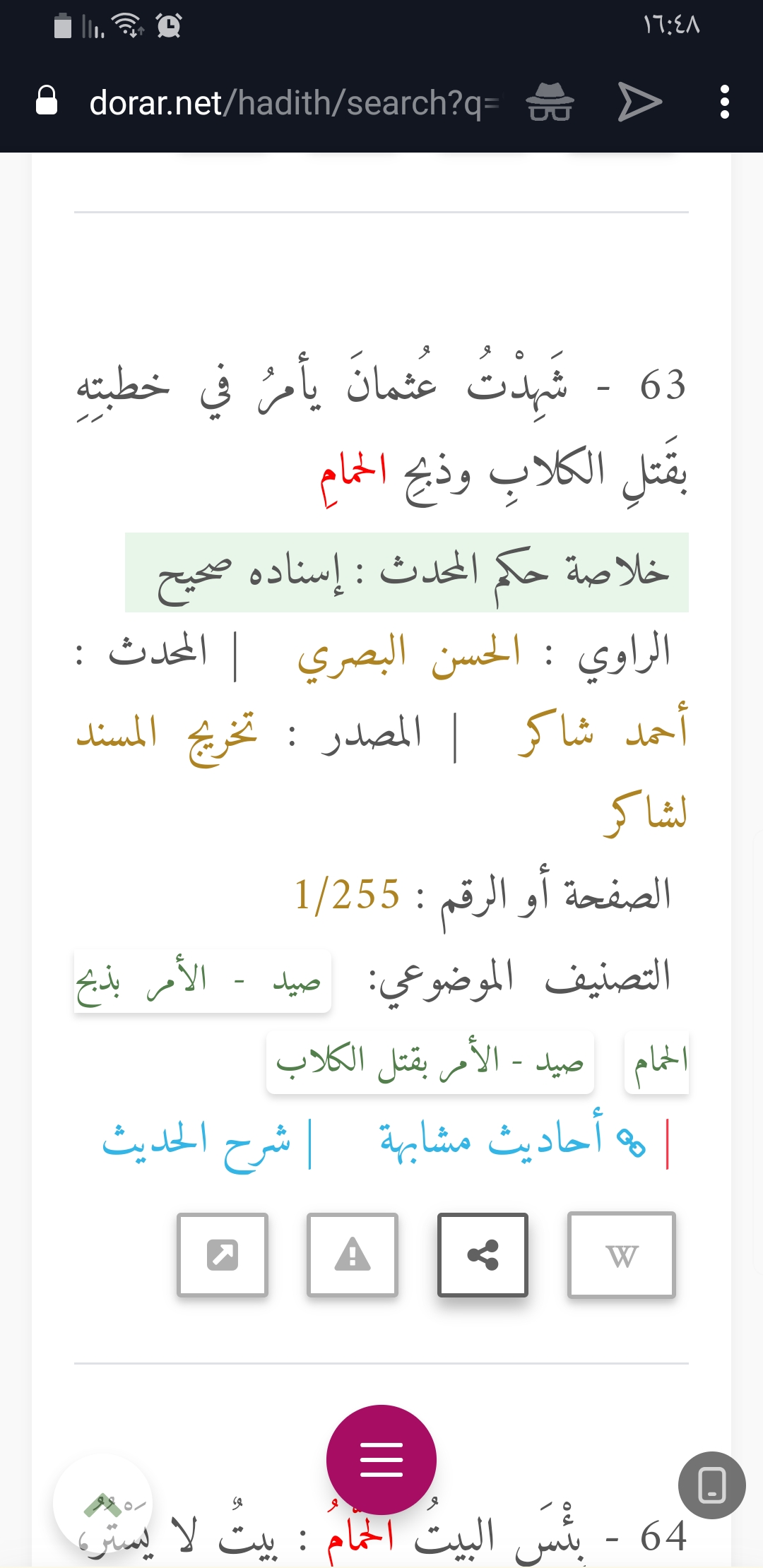Tap the gray phone icon floating button
Viewport: 763px width, 1568px height.
click(711, 1485)
